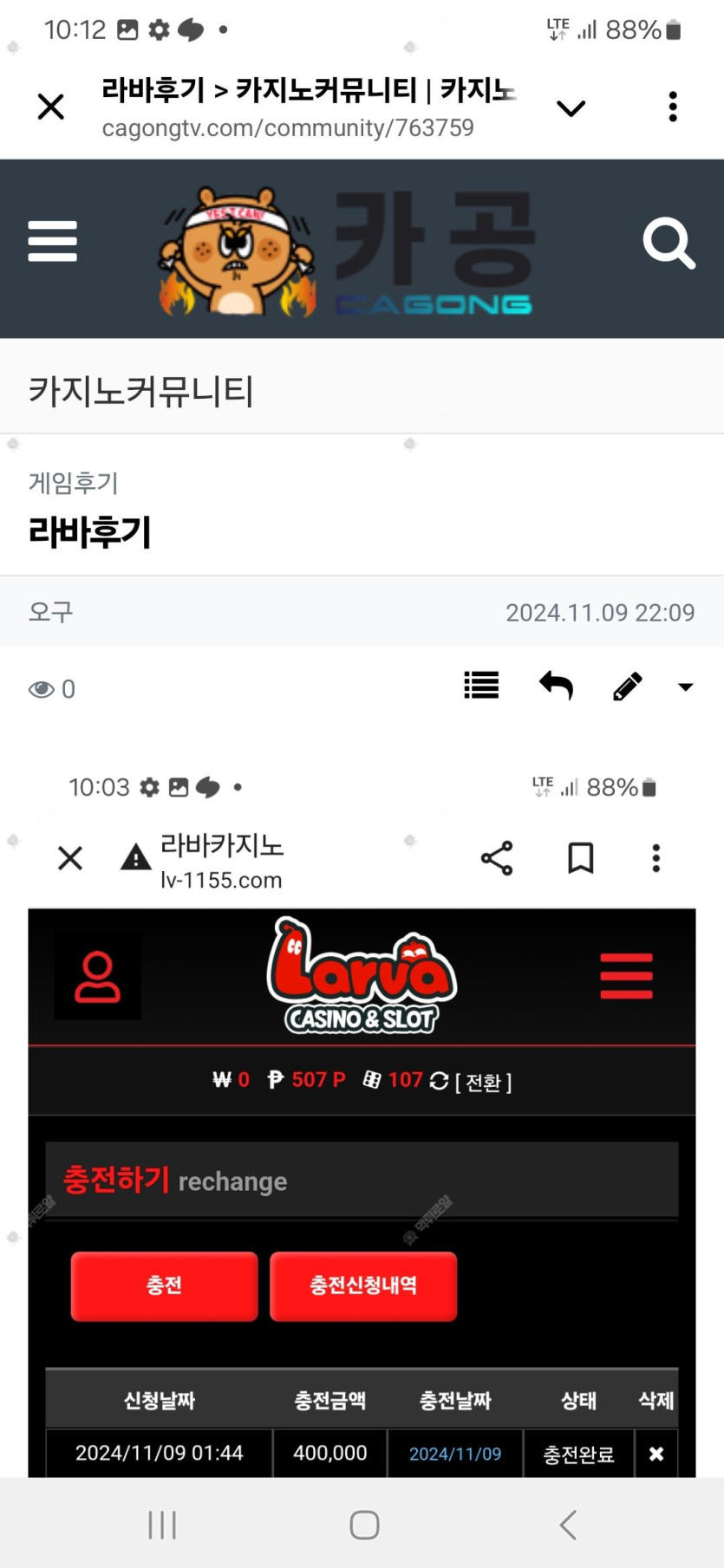Go to the Cagong logo homepage

(347, 251)
